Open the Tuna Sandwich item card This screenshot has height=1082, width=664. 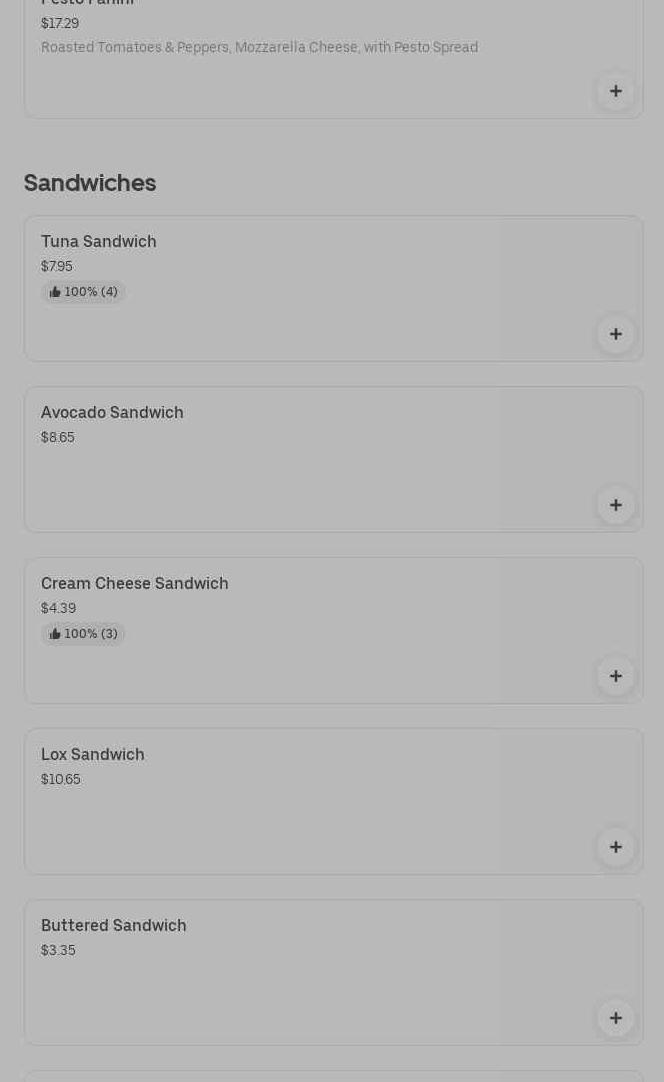click(x=333, y=288)
